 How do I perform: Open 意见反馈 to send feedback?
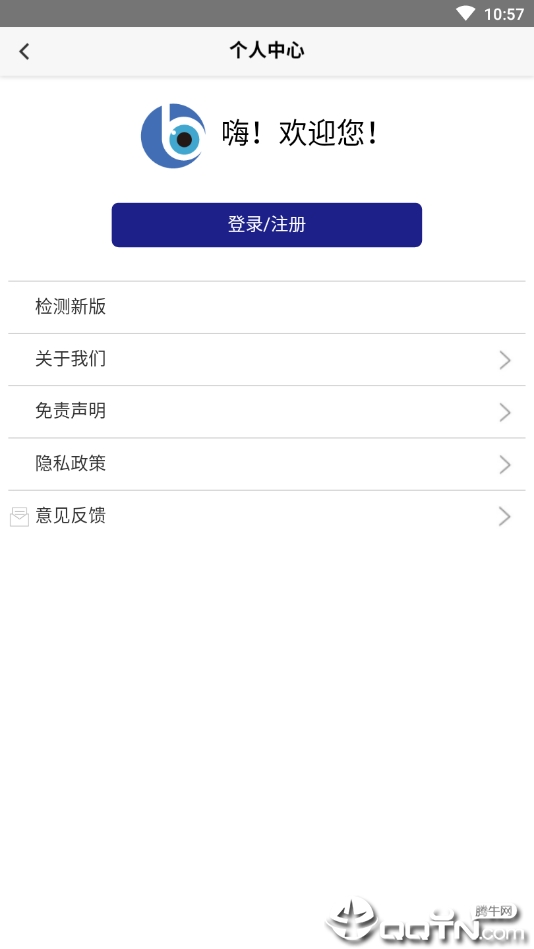(266, 516)
